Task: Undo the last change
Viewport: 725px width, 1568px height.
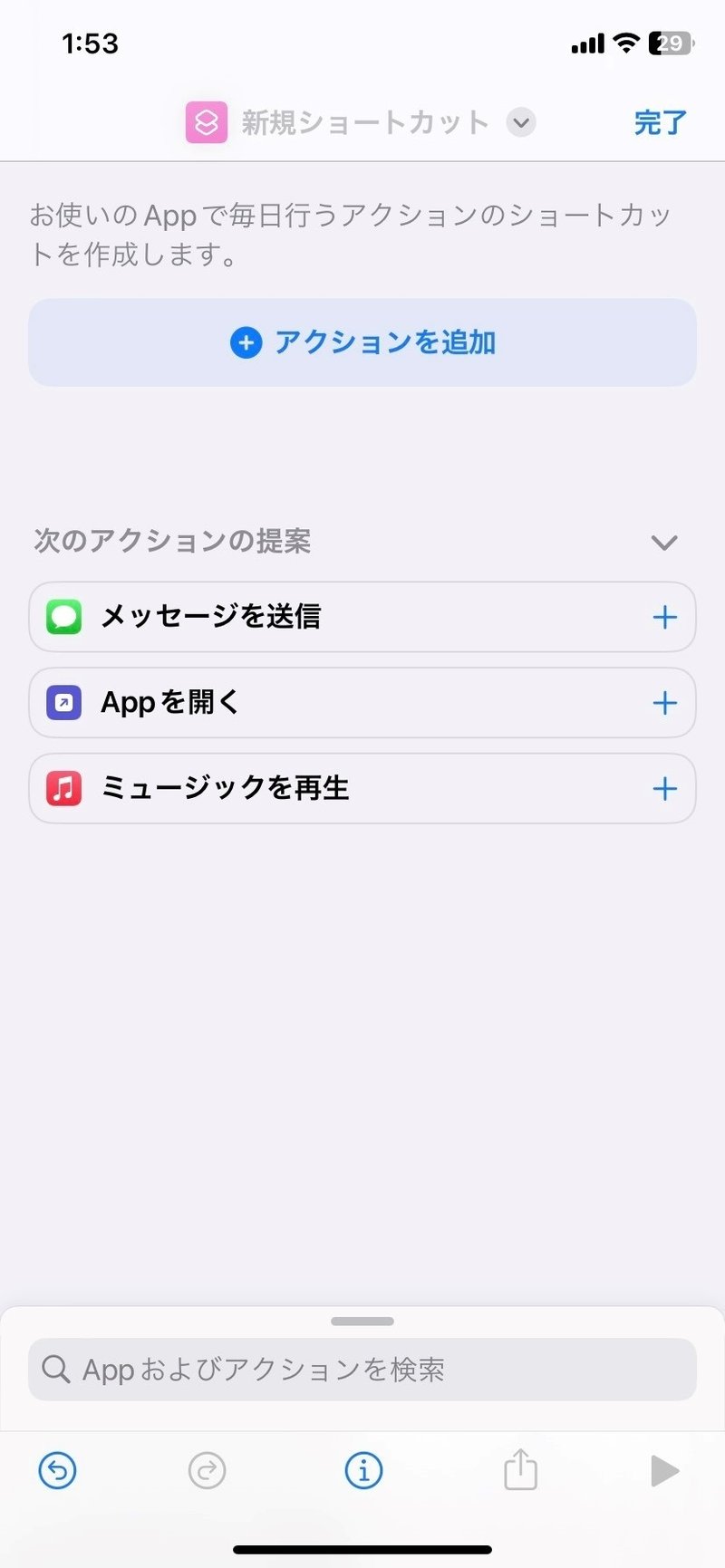Action: coord(57,1470)
